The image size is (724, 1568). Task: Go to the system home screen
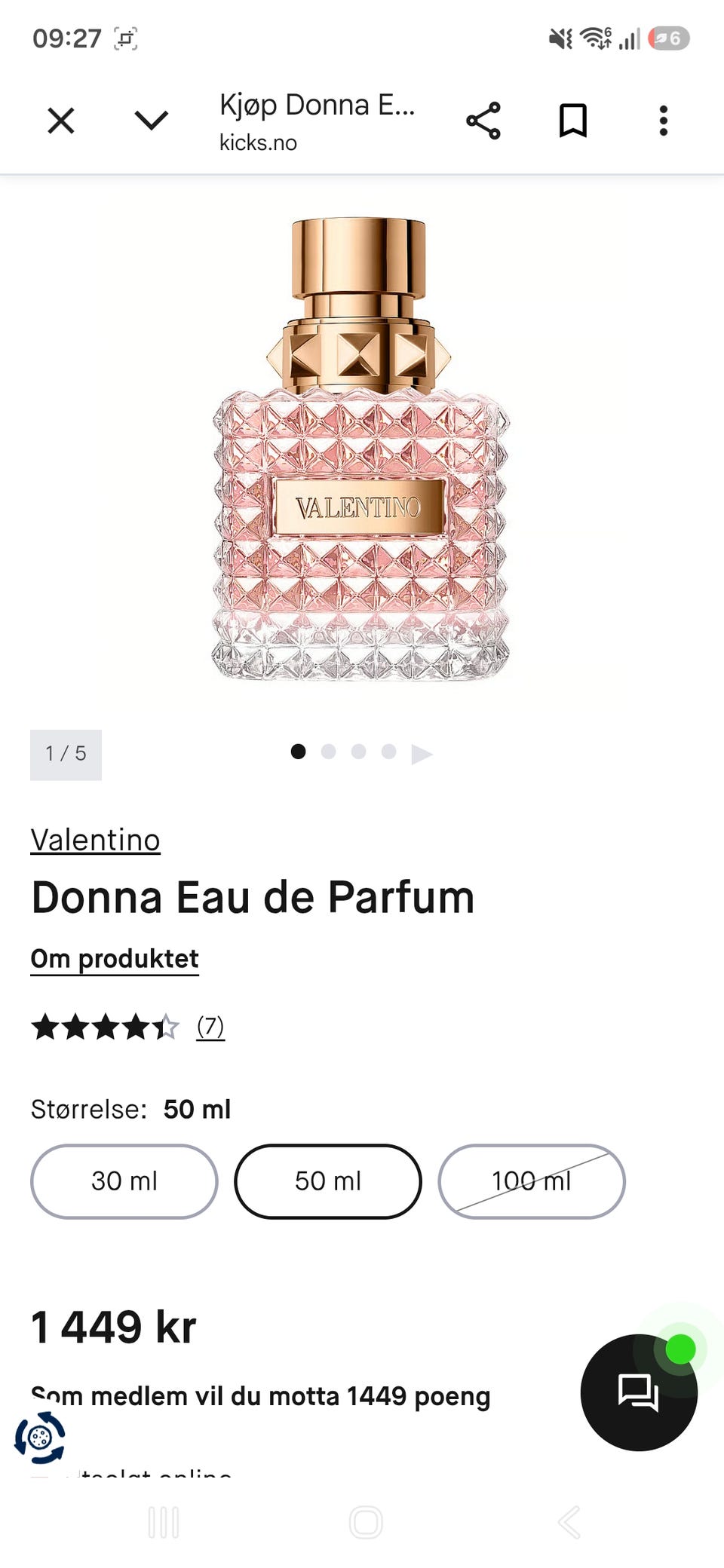366,1522
